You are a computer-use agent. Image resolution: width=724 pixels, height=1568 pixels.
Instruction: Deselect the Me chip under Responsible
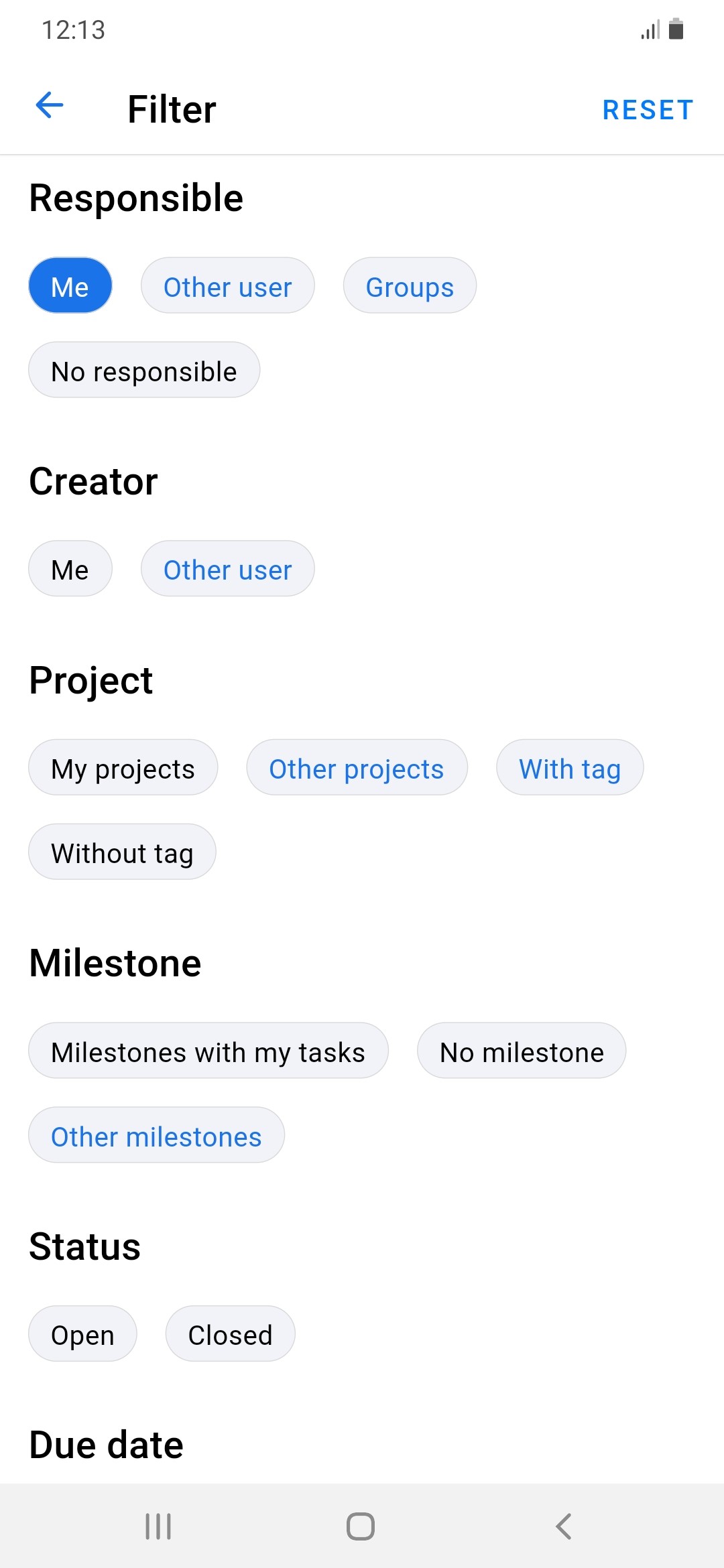coord(70,285)
